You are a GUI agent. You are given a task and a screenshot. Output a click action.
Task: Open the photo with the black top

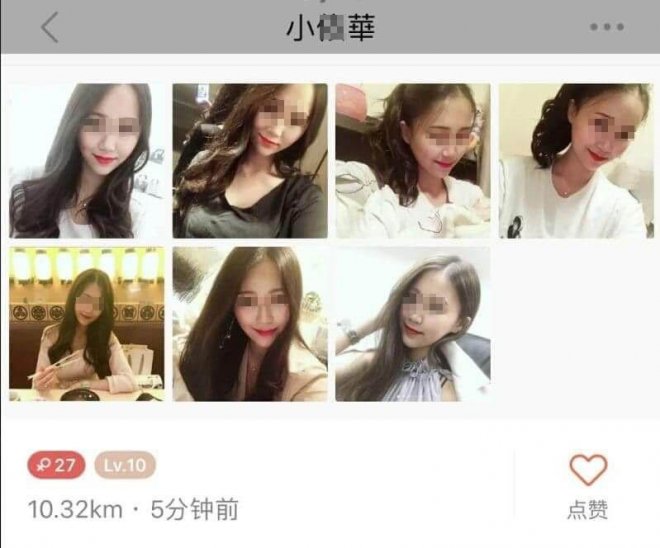click(249, 160)
